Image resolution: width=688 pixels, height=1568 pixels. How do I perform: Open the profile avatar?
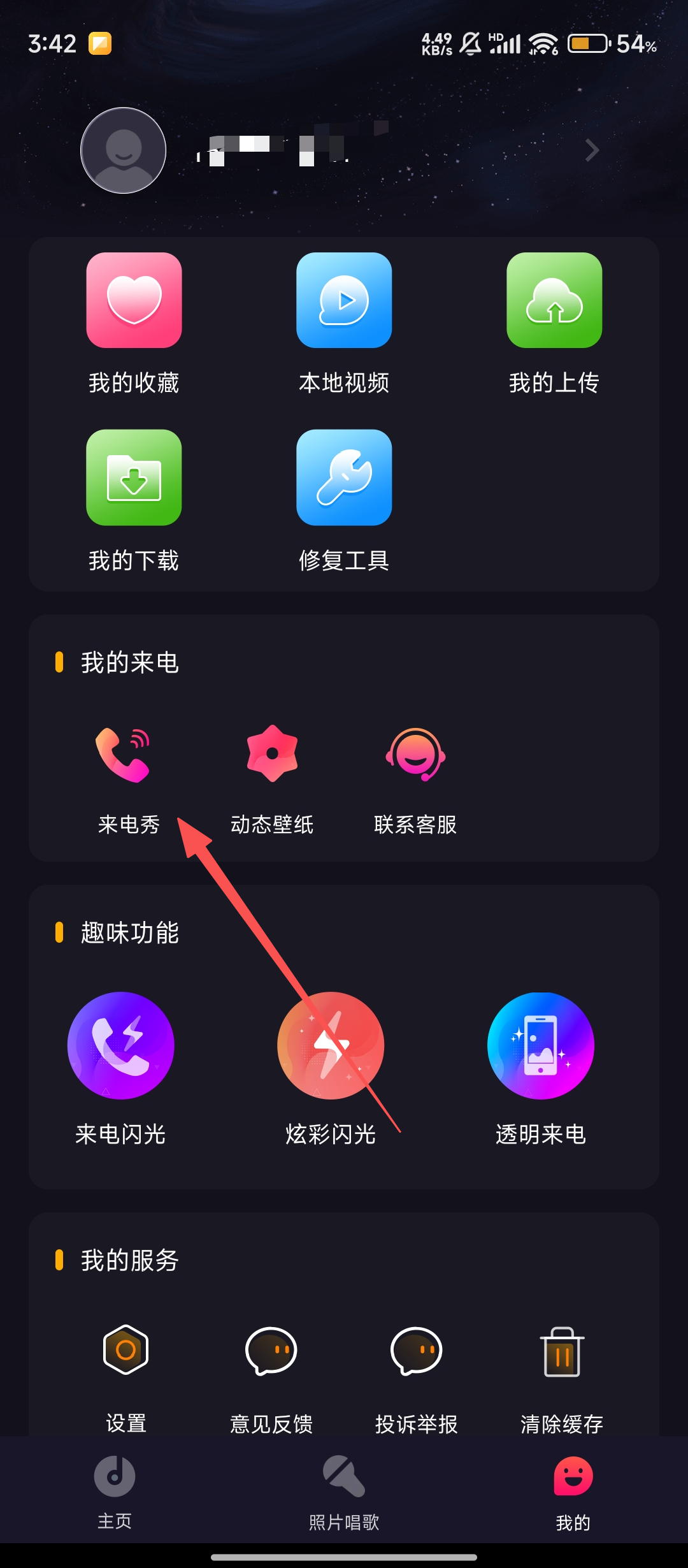tap(123, 150)
